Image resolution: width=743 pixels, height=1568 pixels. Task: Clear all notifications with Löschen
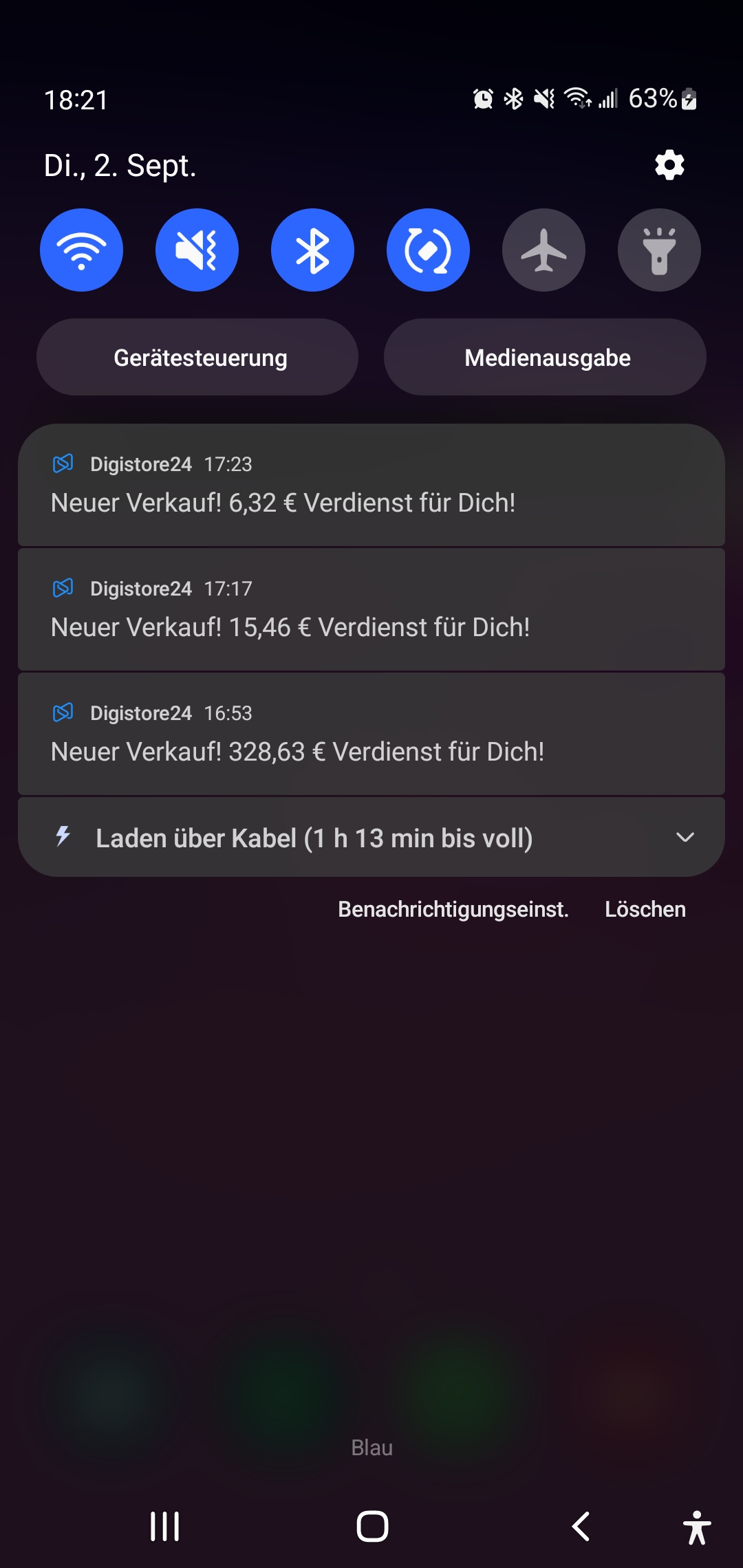tap(645, 909)
